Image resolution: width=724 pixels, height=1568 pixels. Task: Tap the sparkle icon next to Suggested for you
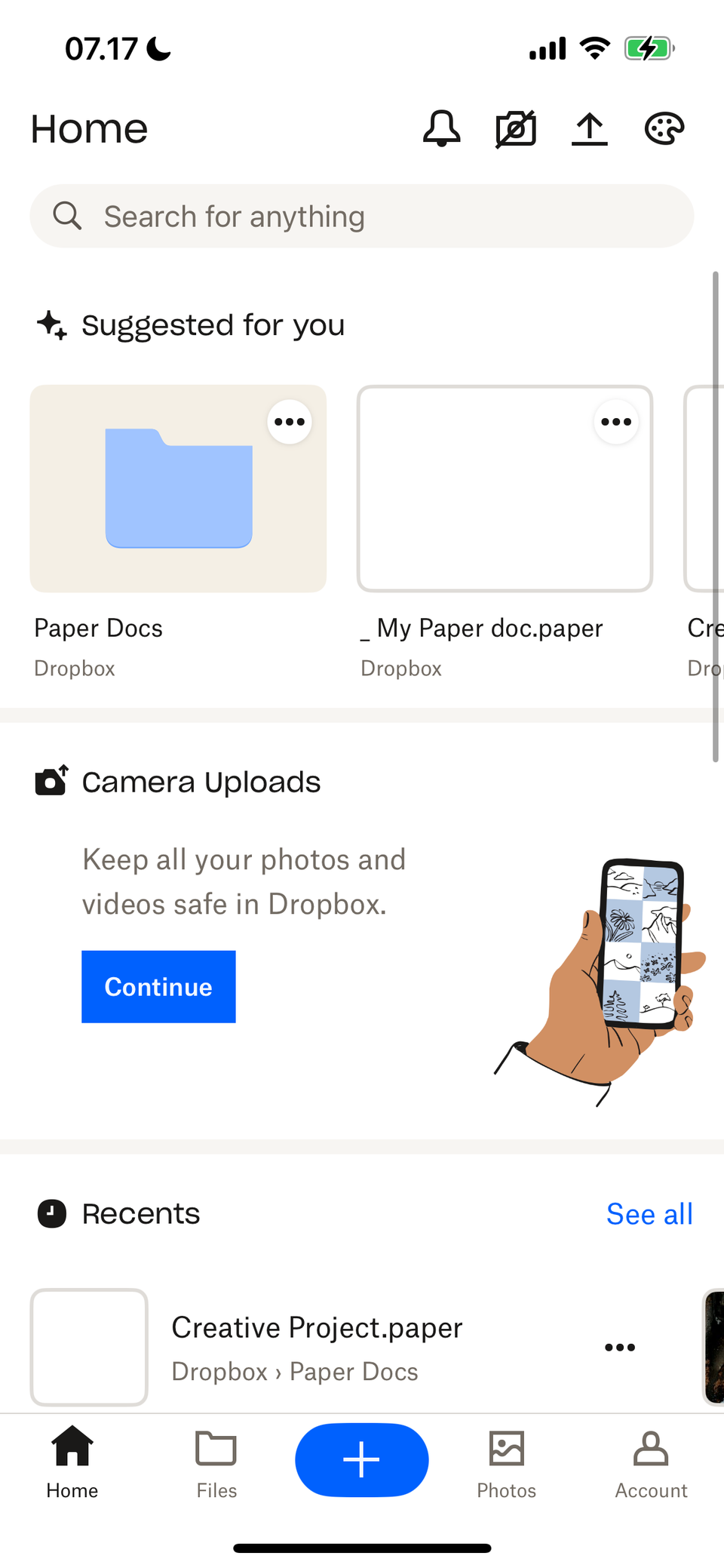pos(50,324)
